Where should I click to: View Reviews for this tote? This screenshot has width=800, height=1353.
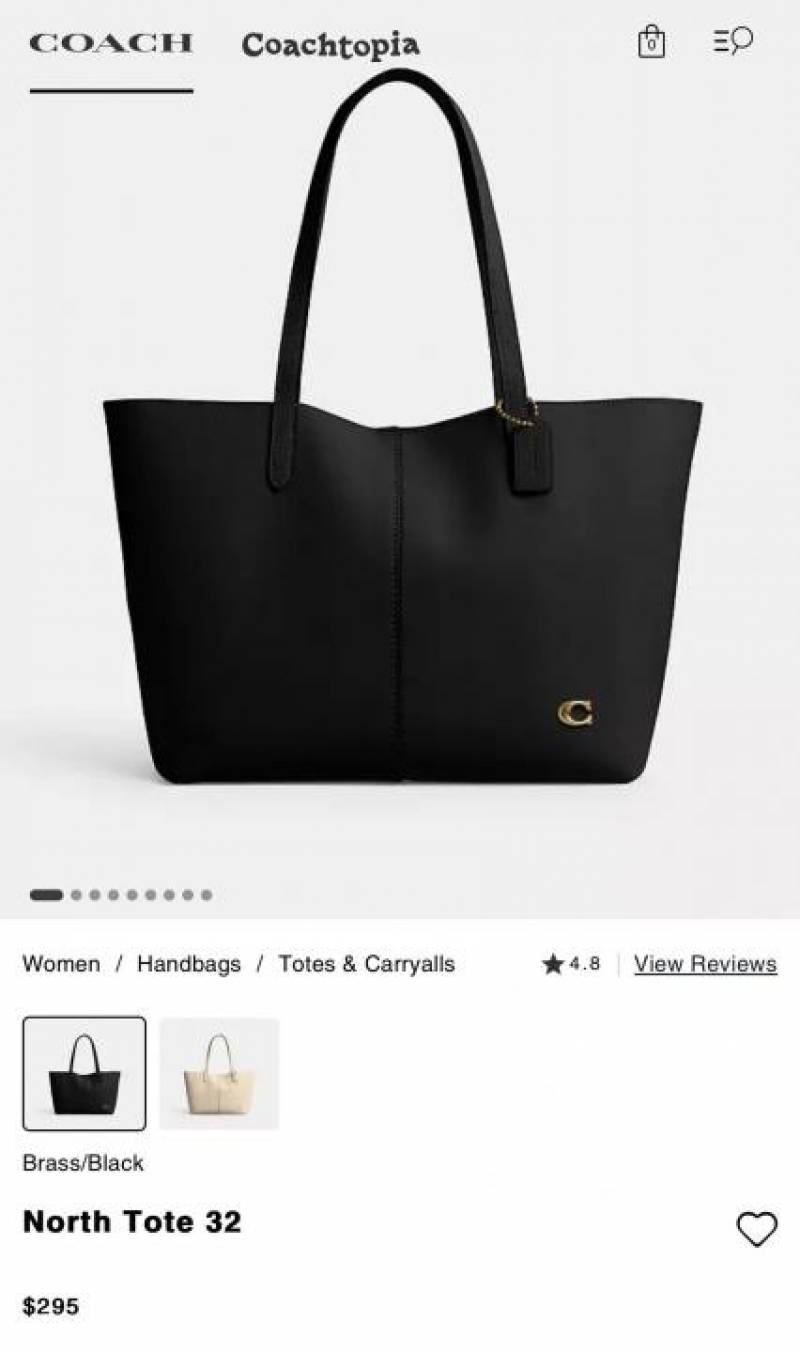pos(705,964)
